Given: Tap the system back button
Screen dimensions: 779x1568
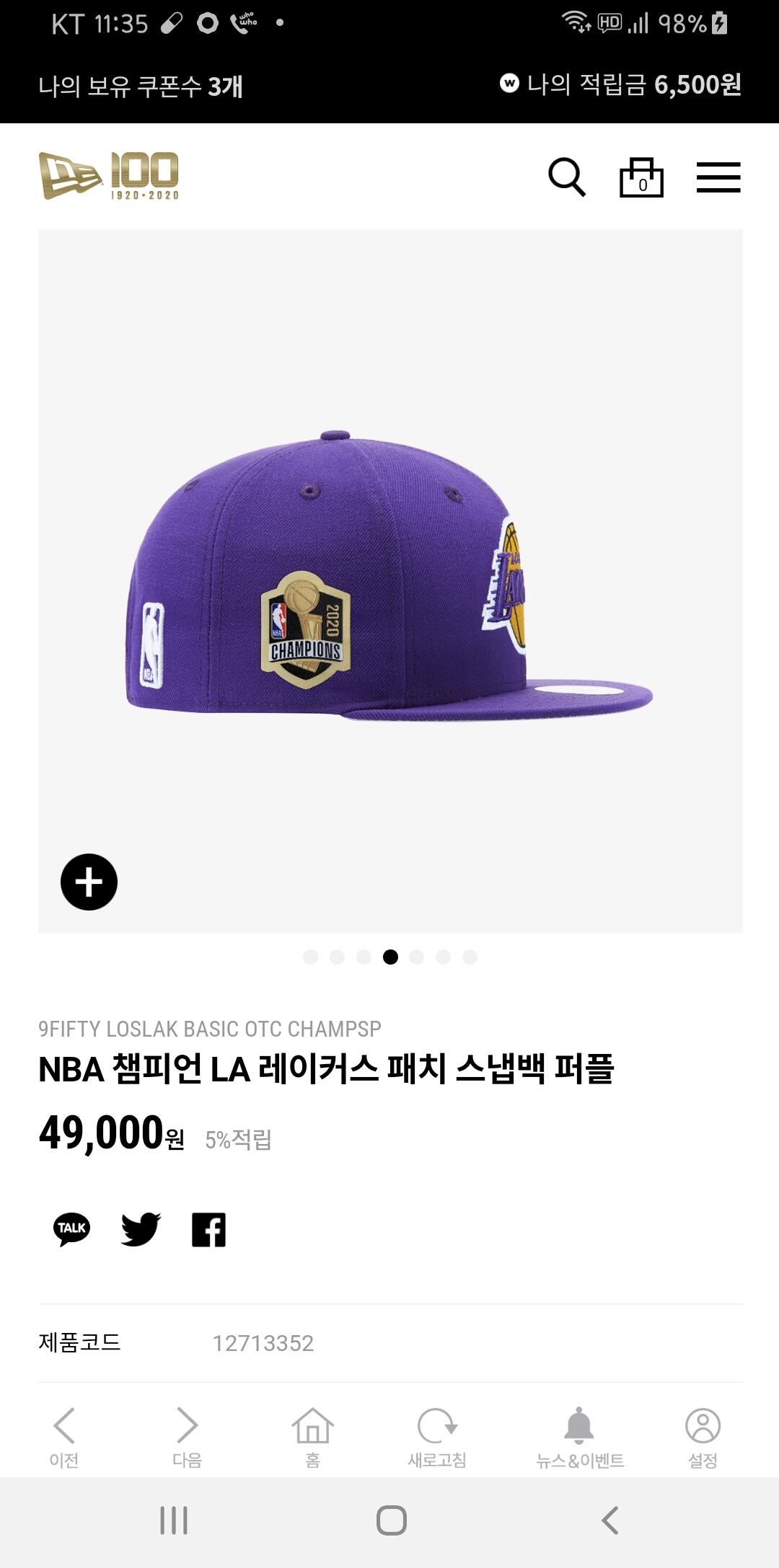Looking at the screenshot, I should [x=609, y=1520].
